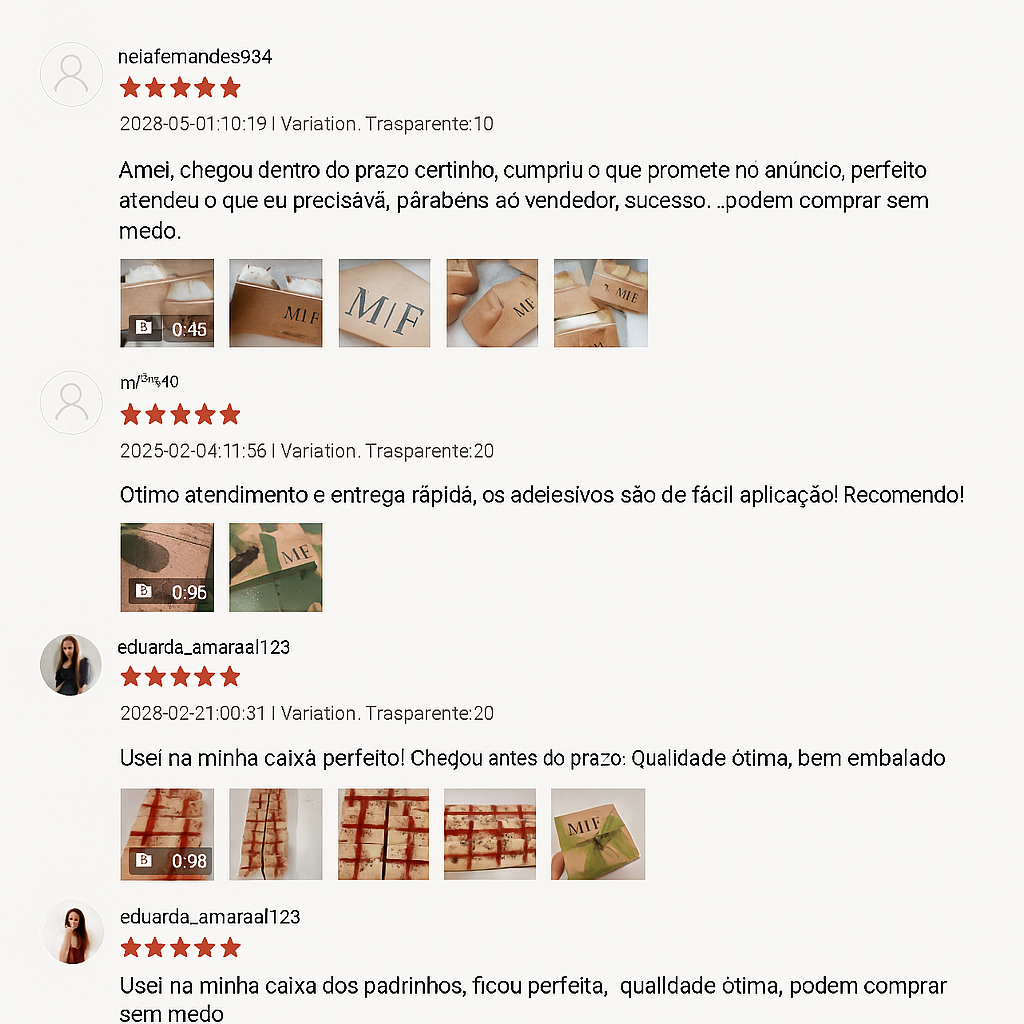Open the large M|F close-up photo
1024x1024 pixels.
tap(384, 303)
